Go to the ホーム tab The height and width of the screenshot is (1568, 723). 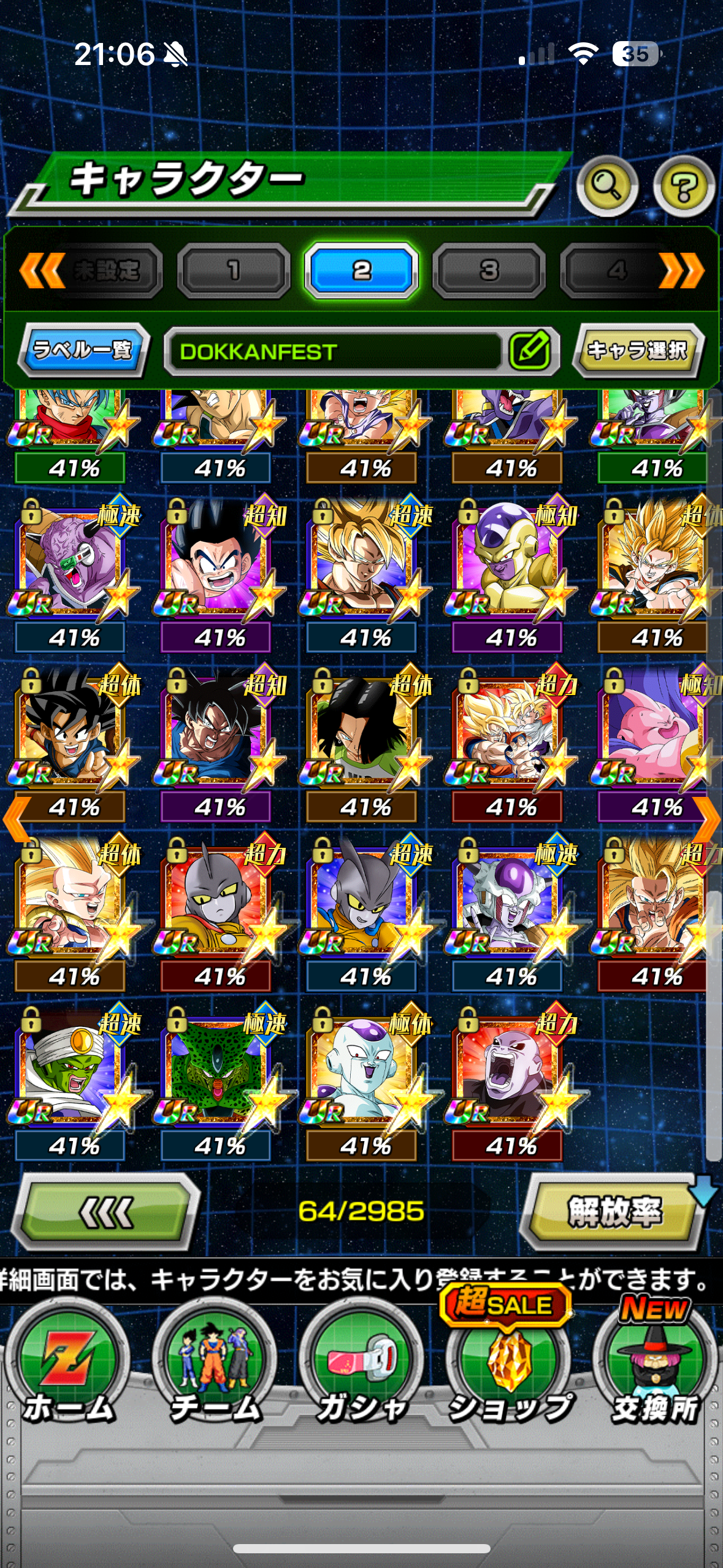point(69,1369)
